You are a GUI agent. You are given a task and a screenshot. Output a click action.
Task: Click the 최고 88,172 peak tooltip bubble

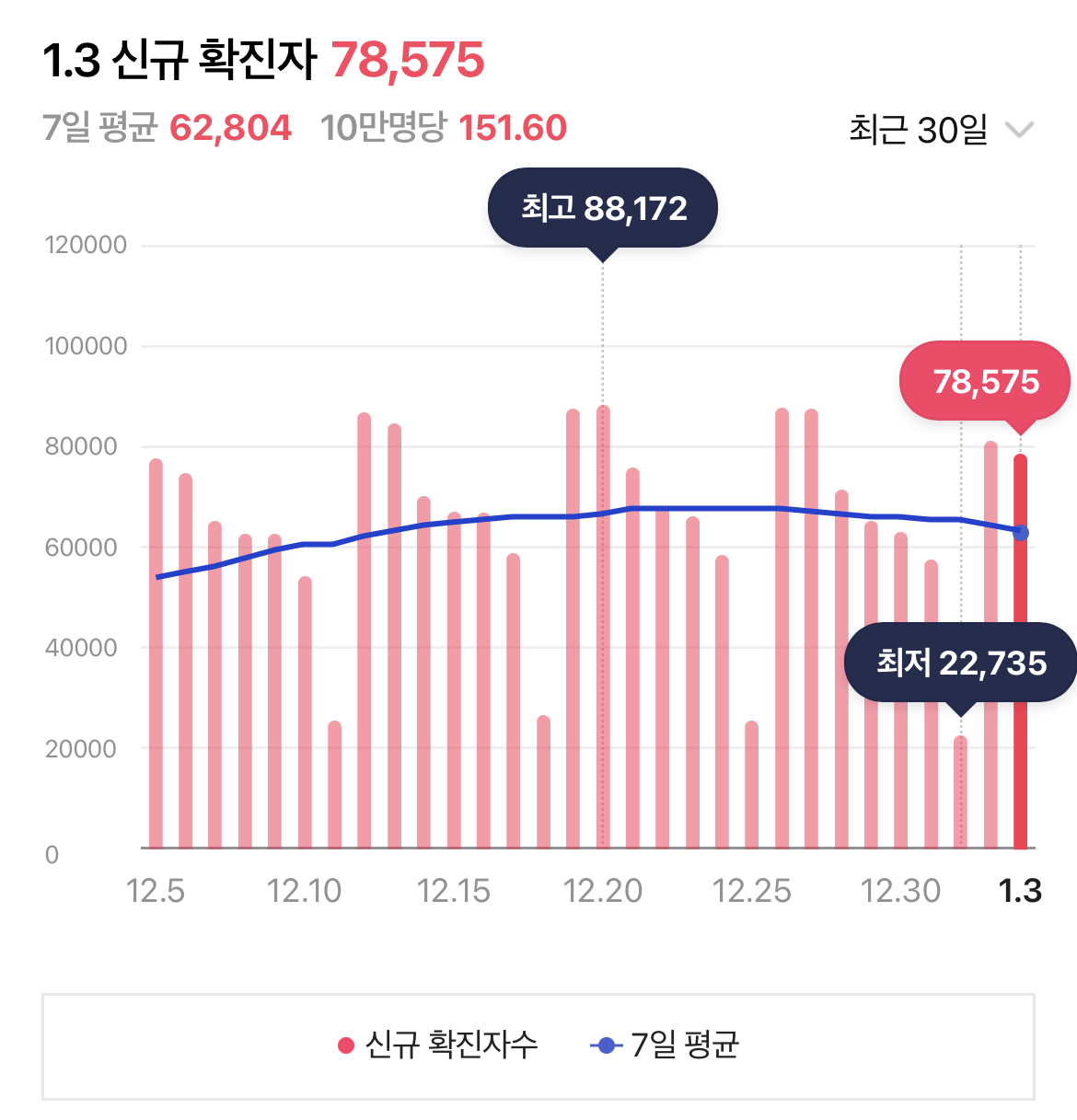(x=602, y=207)
